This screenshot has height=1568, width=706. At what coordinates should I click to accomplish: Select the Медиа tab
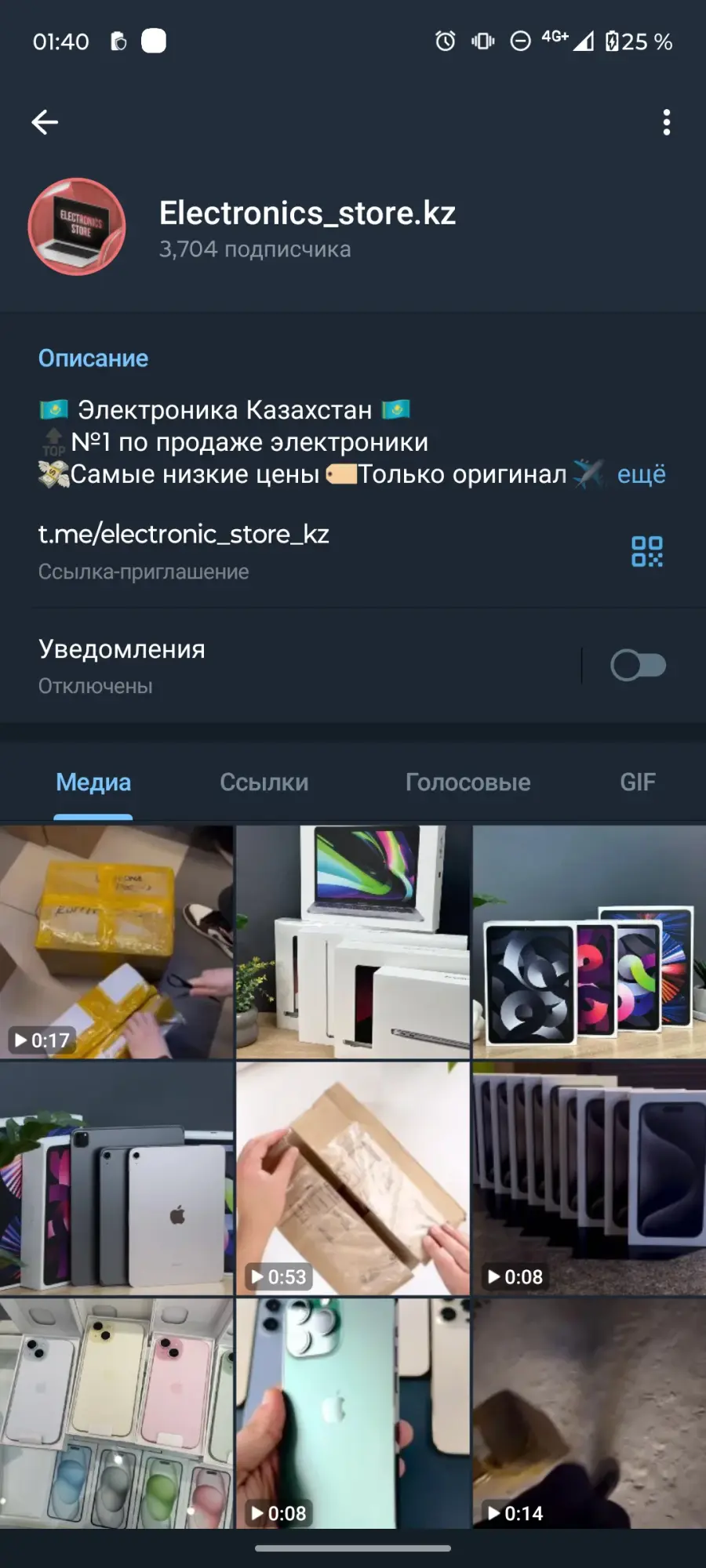point(93,782)
